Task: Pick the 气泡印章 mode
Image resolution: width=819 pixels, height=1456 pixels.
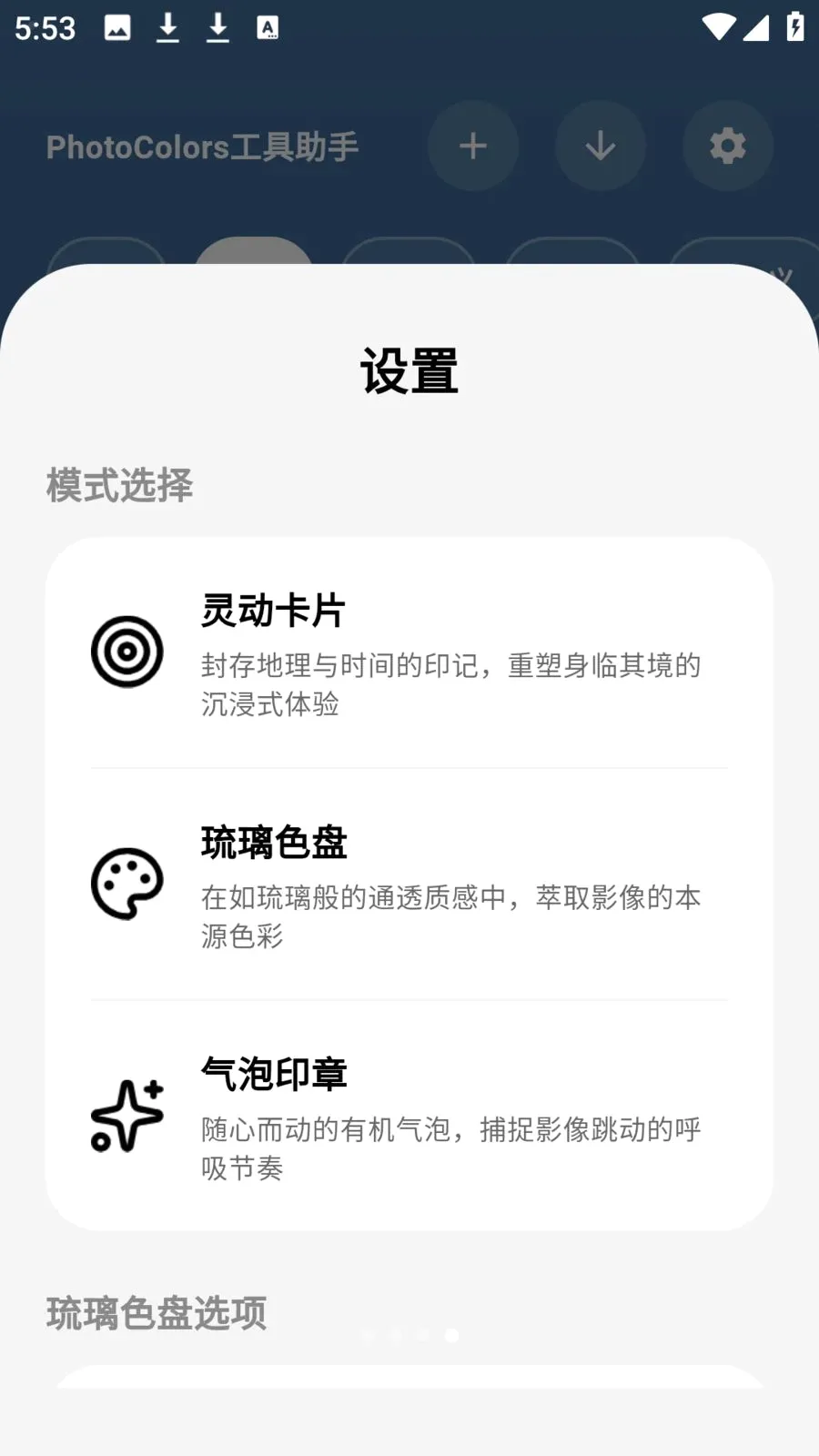Action: (x=409, y=1116)
